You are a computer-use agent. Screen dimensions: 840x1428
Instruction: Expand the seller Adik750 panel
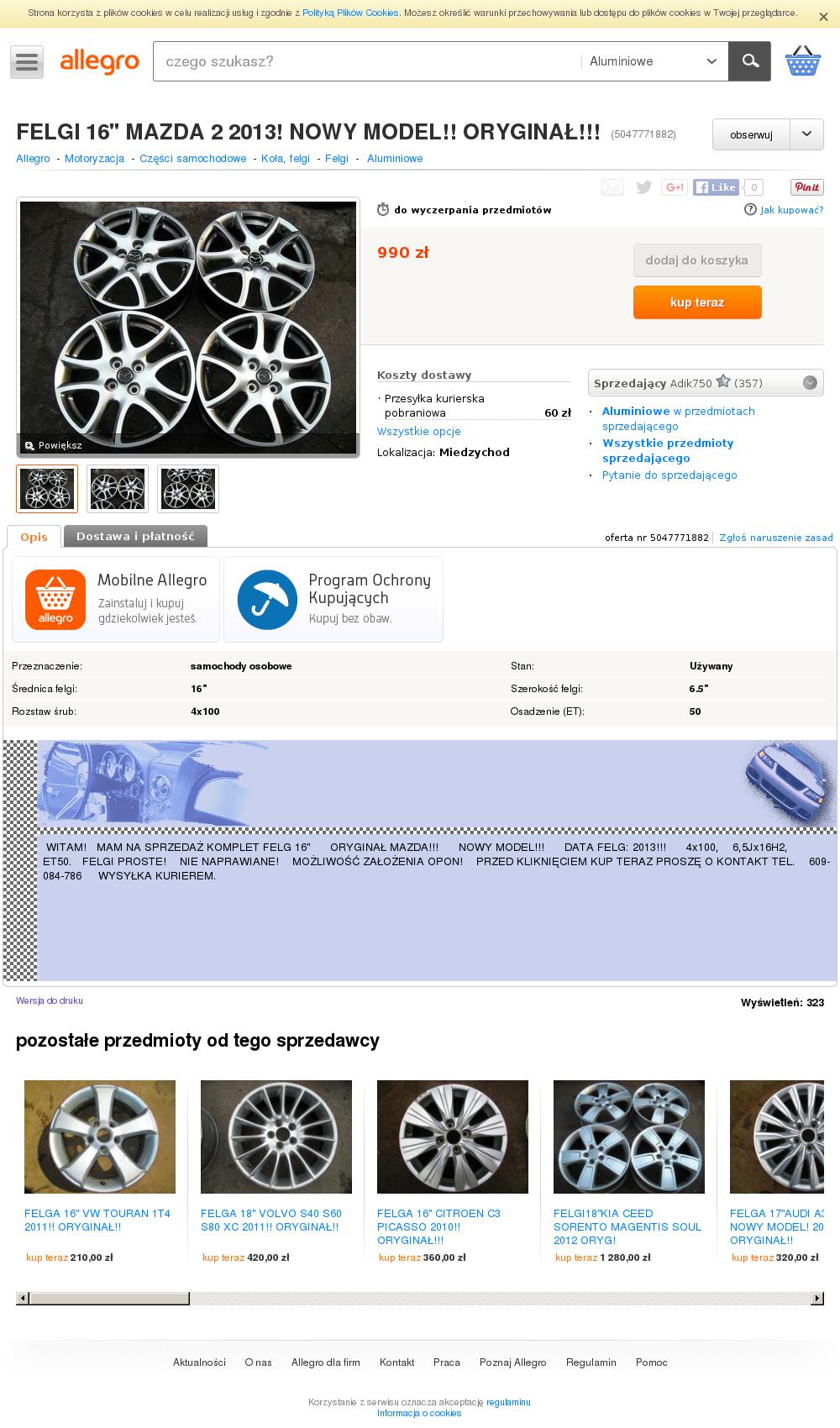point(810,383)
